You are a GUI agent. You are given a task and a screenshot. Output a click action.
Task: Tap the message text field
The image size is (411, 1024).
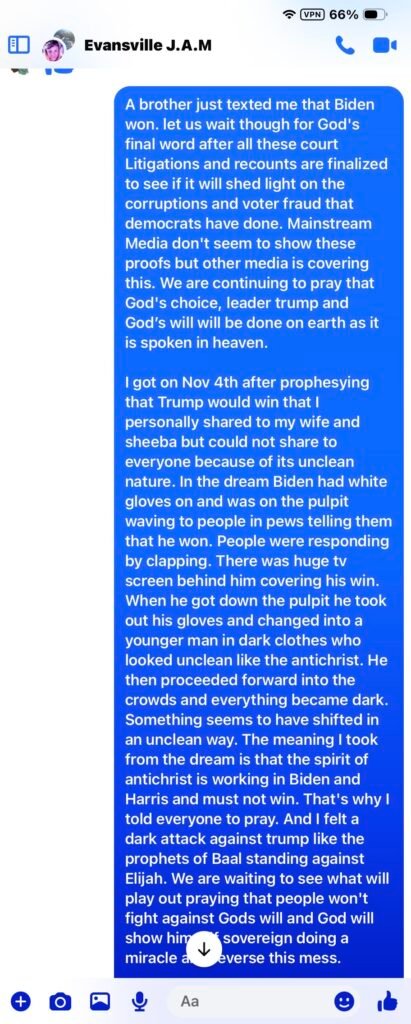click(x=242, y=1000)
